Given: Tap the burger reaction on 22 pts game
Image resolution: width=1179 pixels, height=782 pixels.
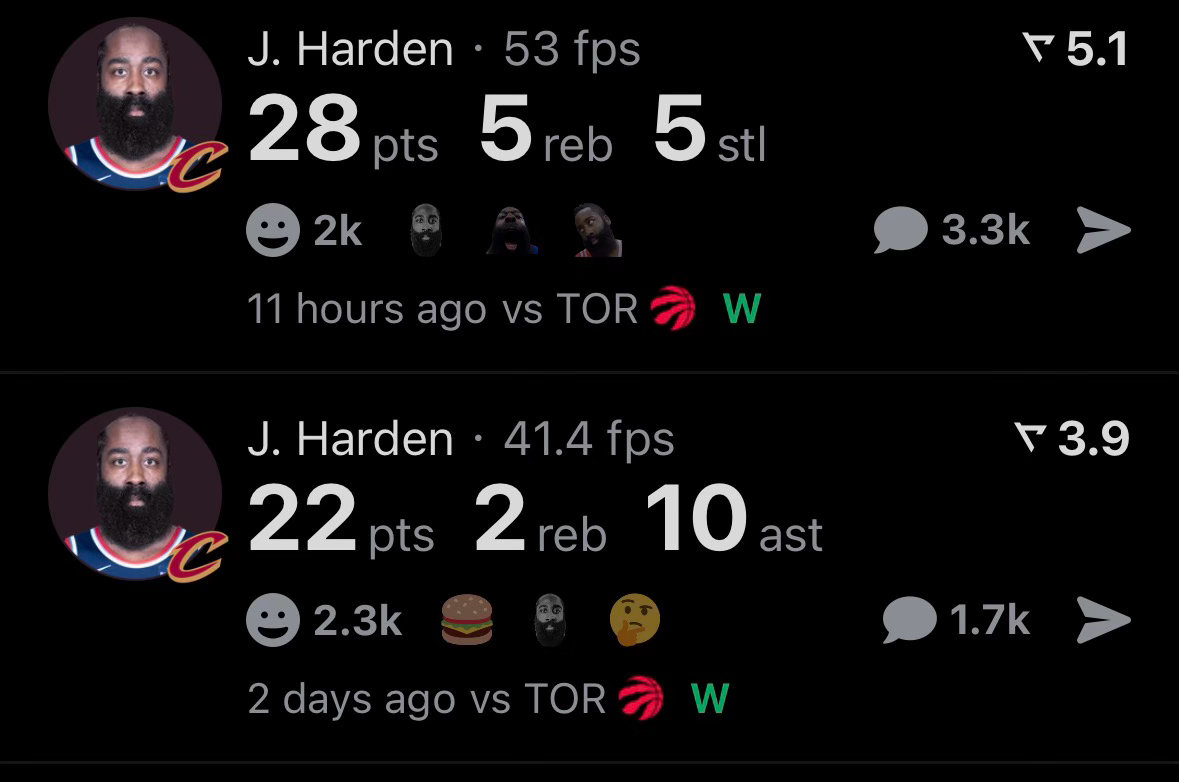Looking at the screenshot, I should 467,621.
